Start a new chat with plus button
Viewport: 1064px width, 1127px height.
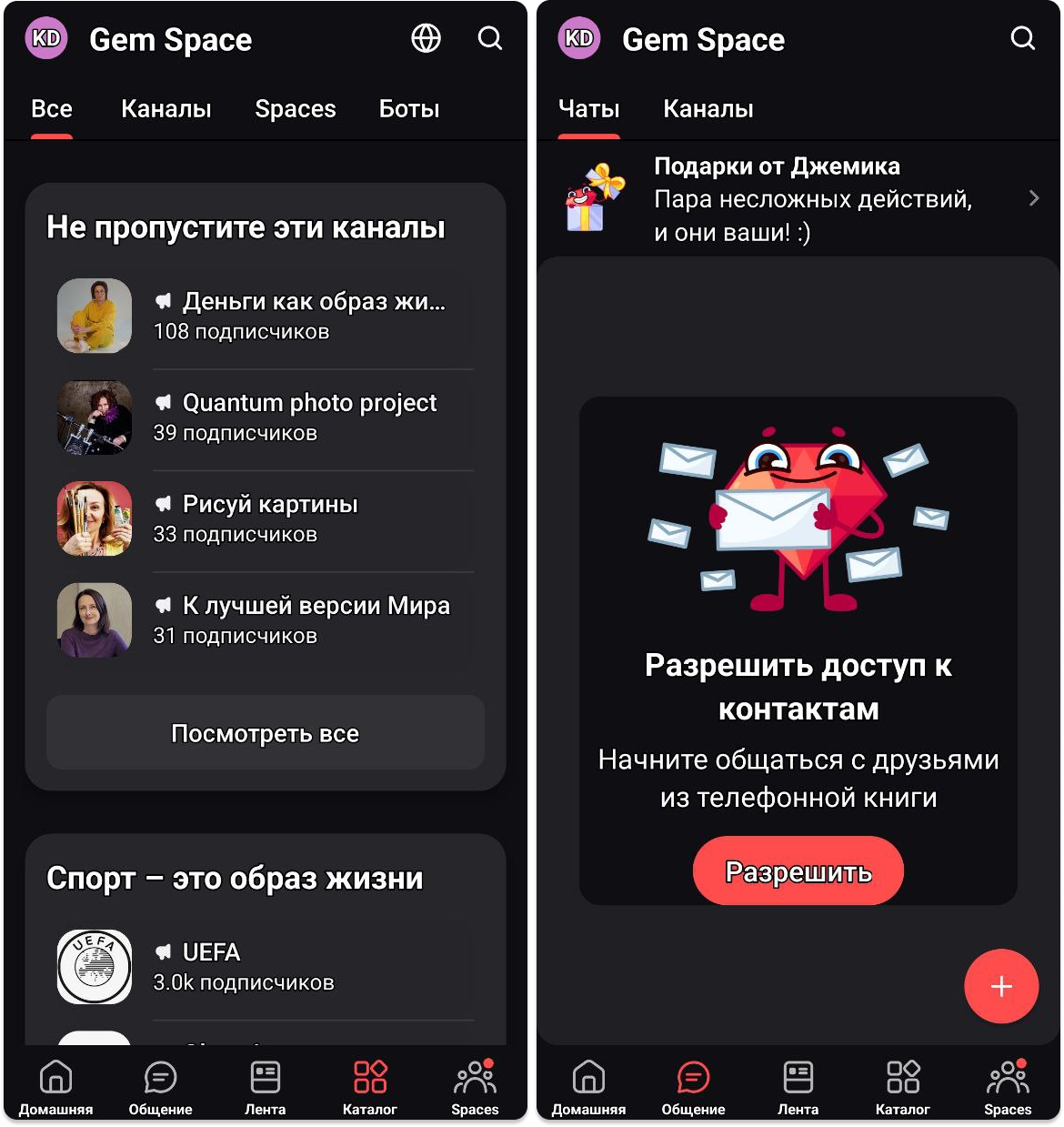[1001, 986]
